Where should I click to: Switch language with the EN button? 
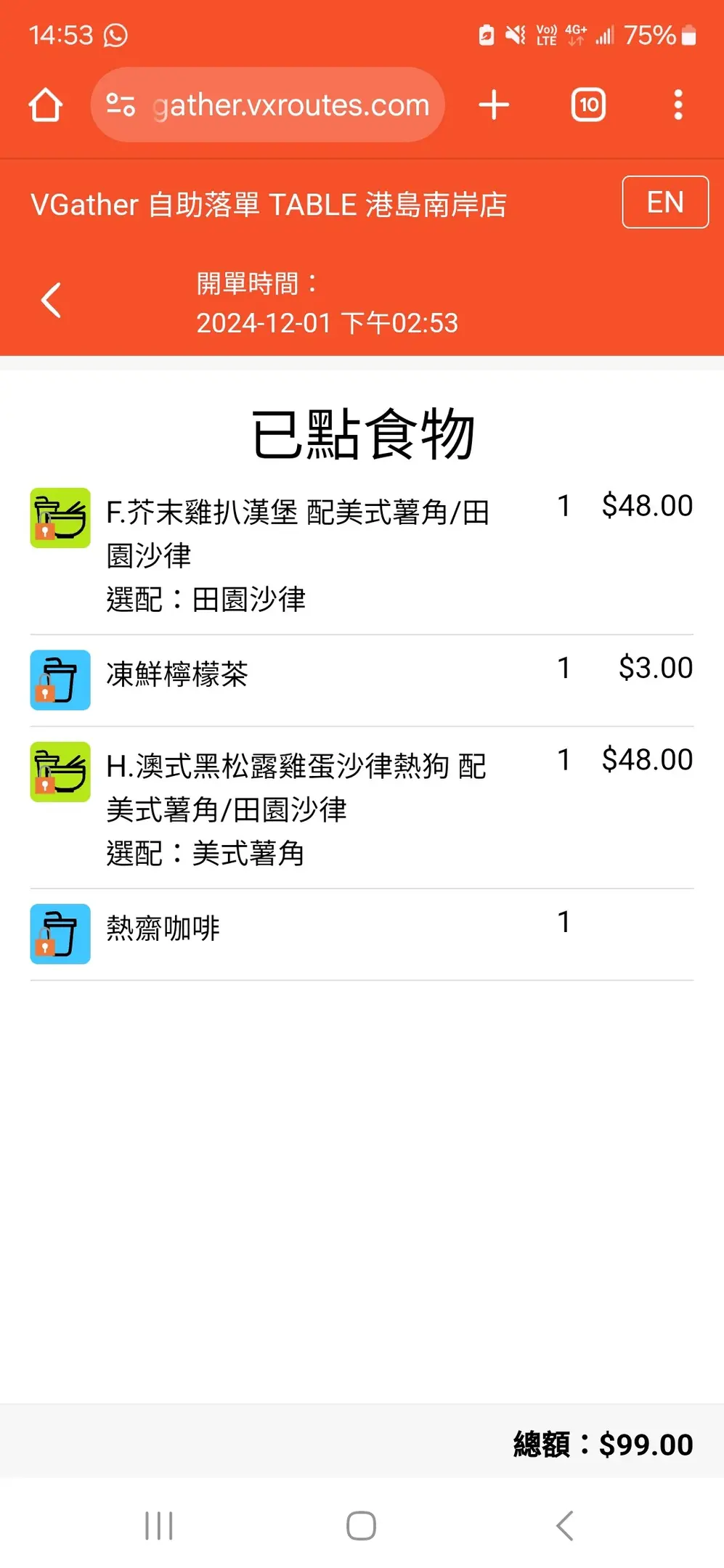(x=665, y=202)
